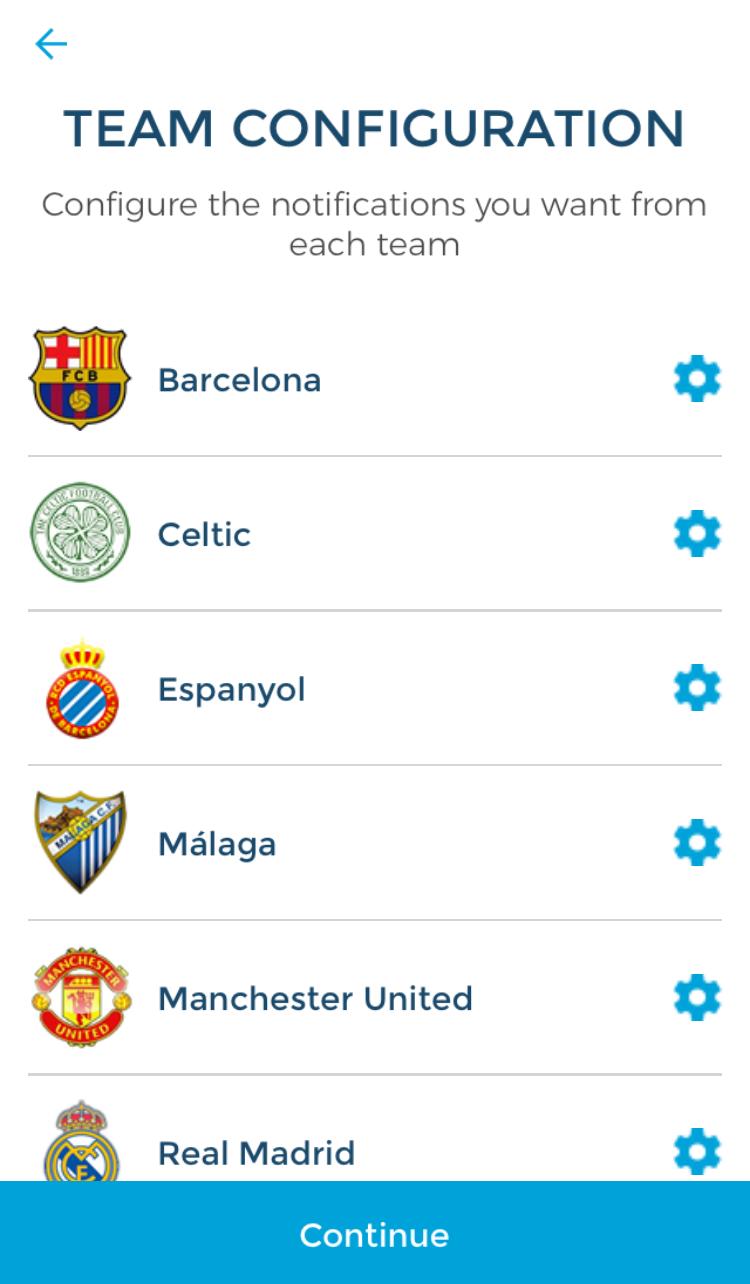Tap the gear icon next to Málaga

[x=697, y=843]
